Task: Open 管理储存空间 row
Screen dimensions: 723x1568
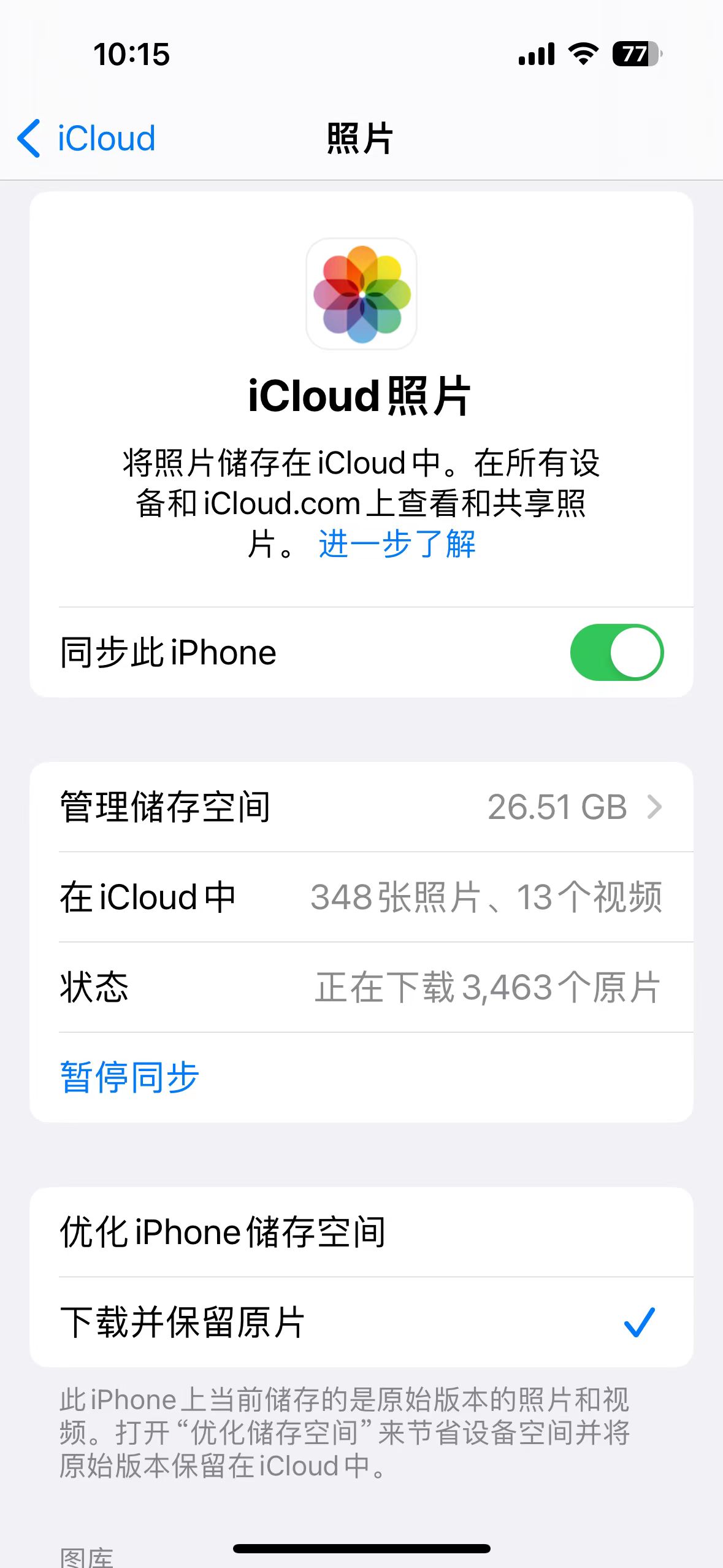Action: coord(361,807)
